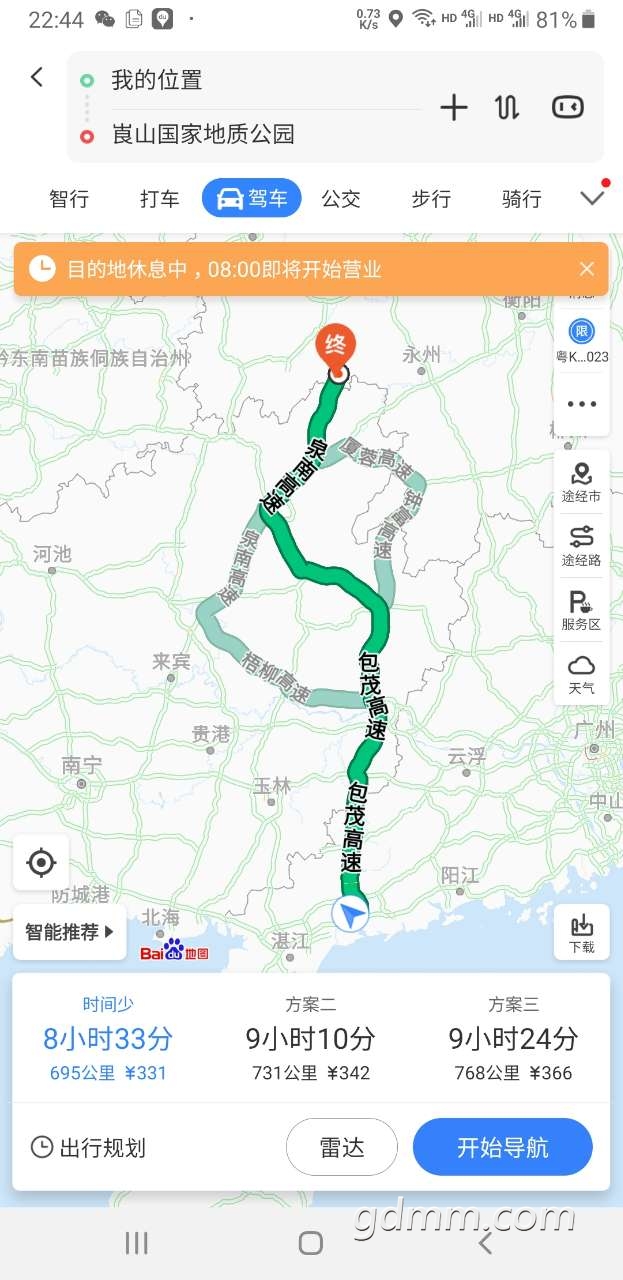623x1280 pixels.
Task: Switch to the 步行 walking tab
Action: tap(431, 198)
